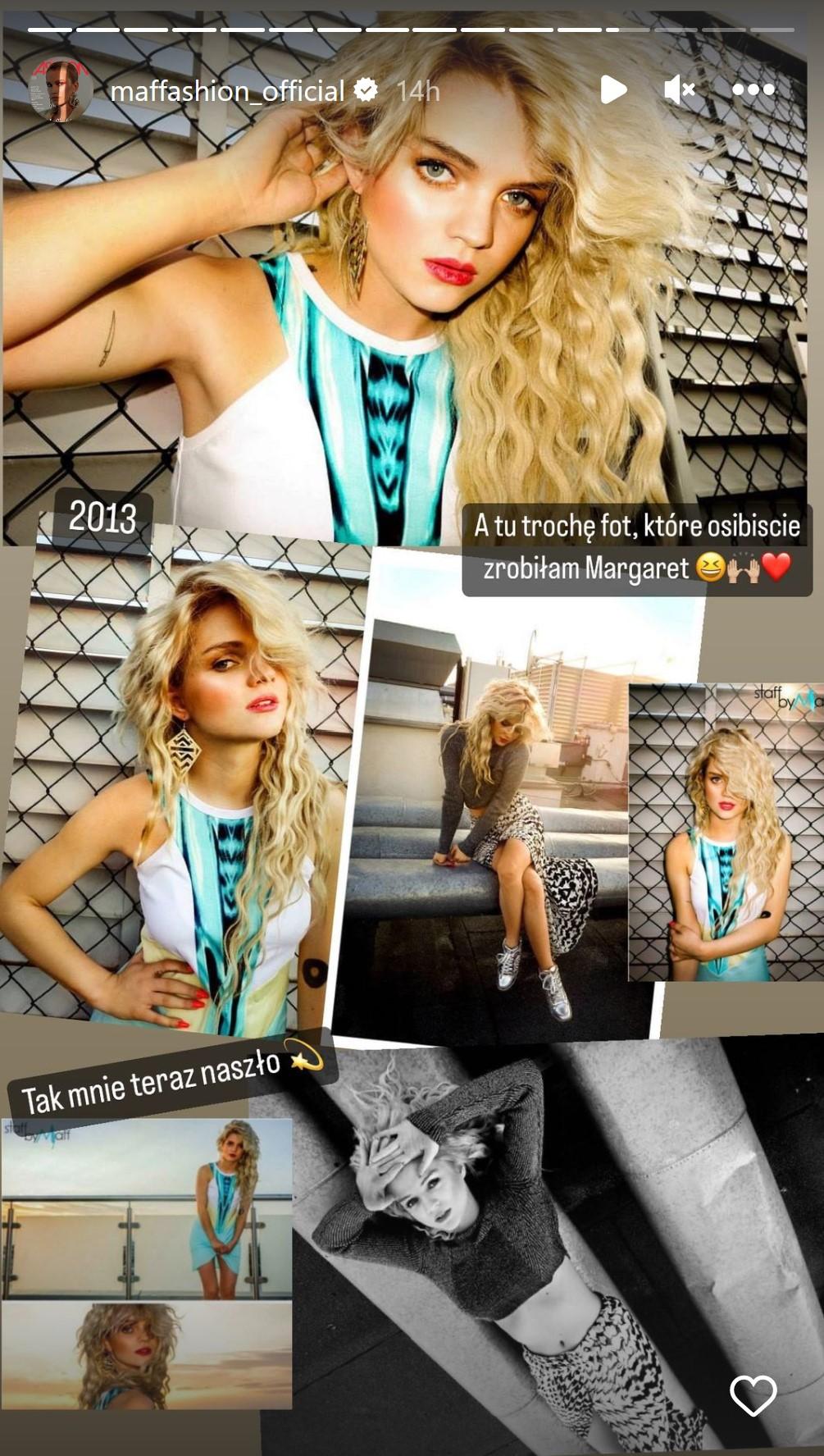Screen dimensions: 824x1456
Task: Like this story with the heart
Action: (753, 1394)
